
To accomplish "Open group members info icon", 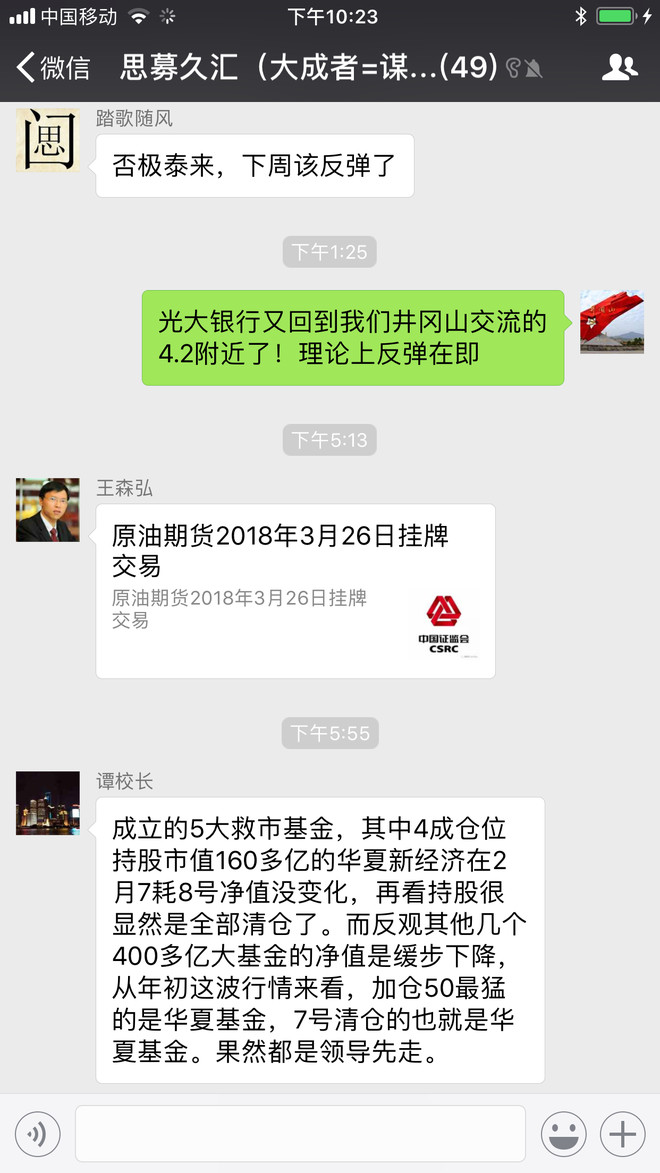I will tap(619, 68).
